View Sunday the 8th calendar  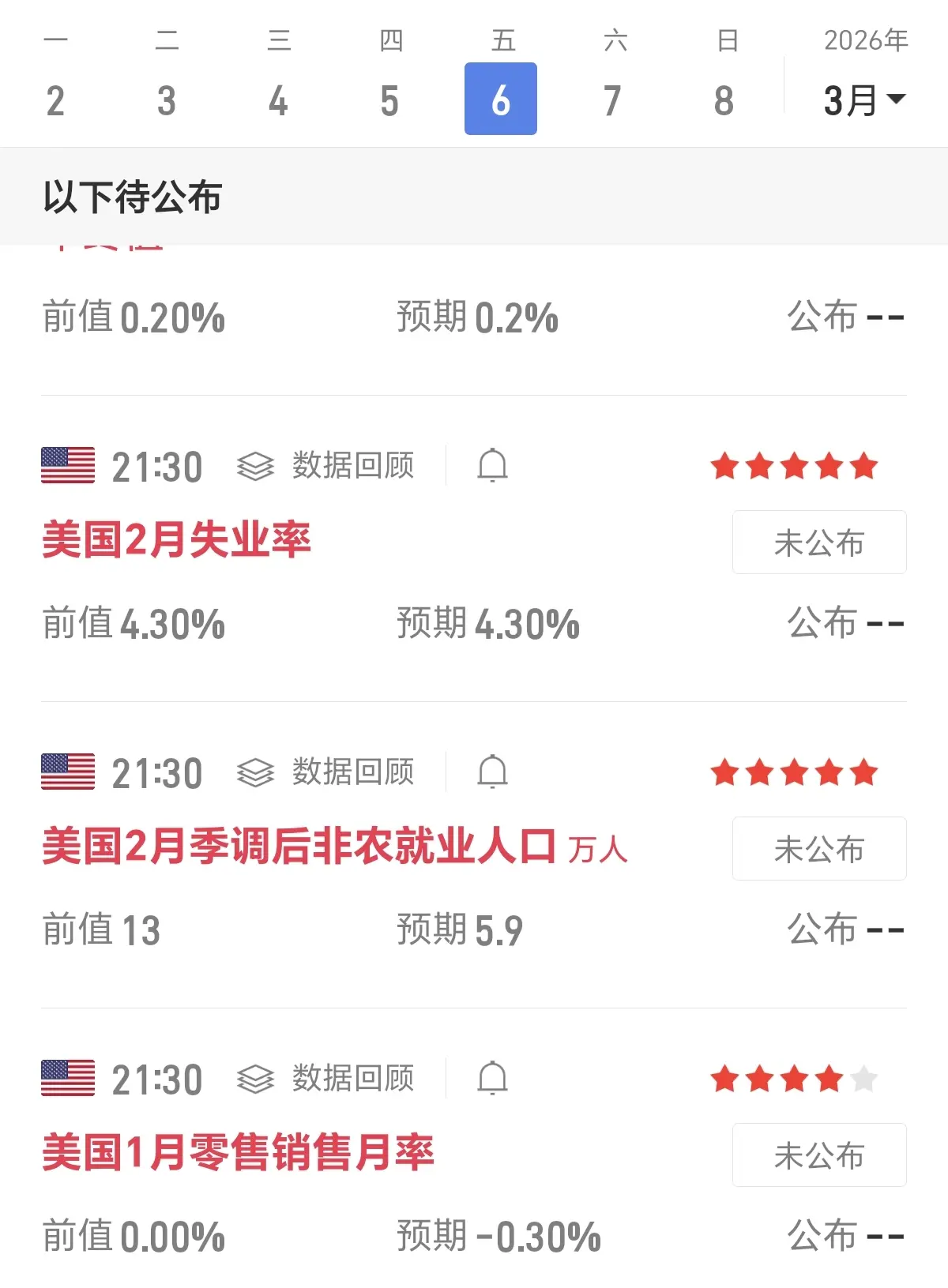pos(724,100)
